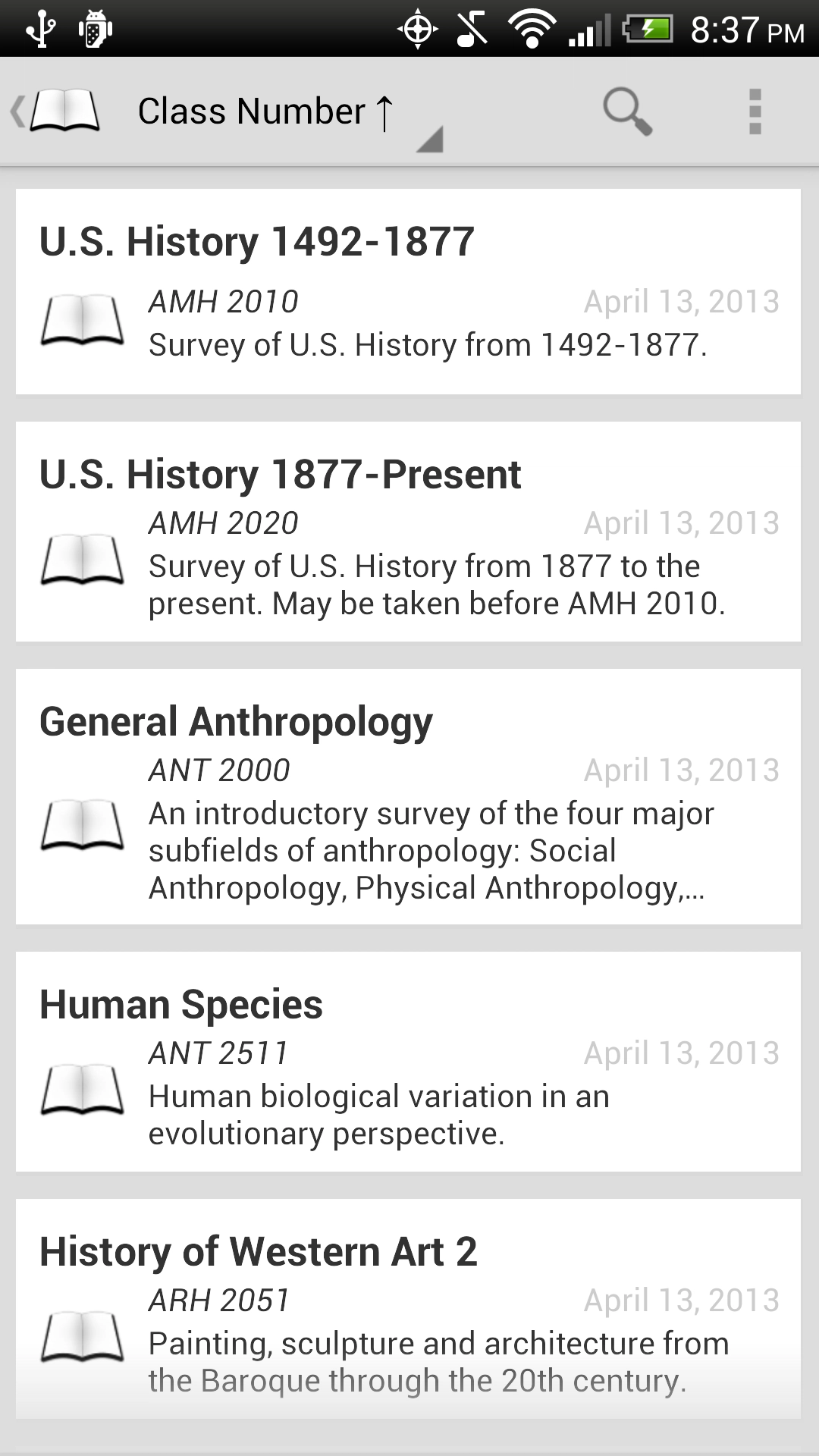Open U.S. History 1492-1877 course
This screenshot has width=819, height=1456.
[408, 291]
